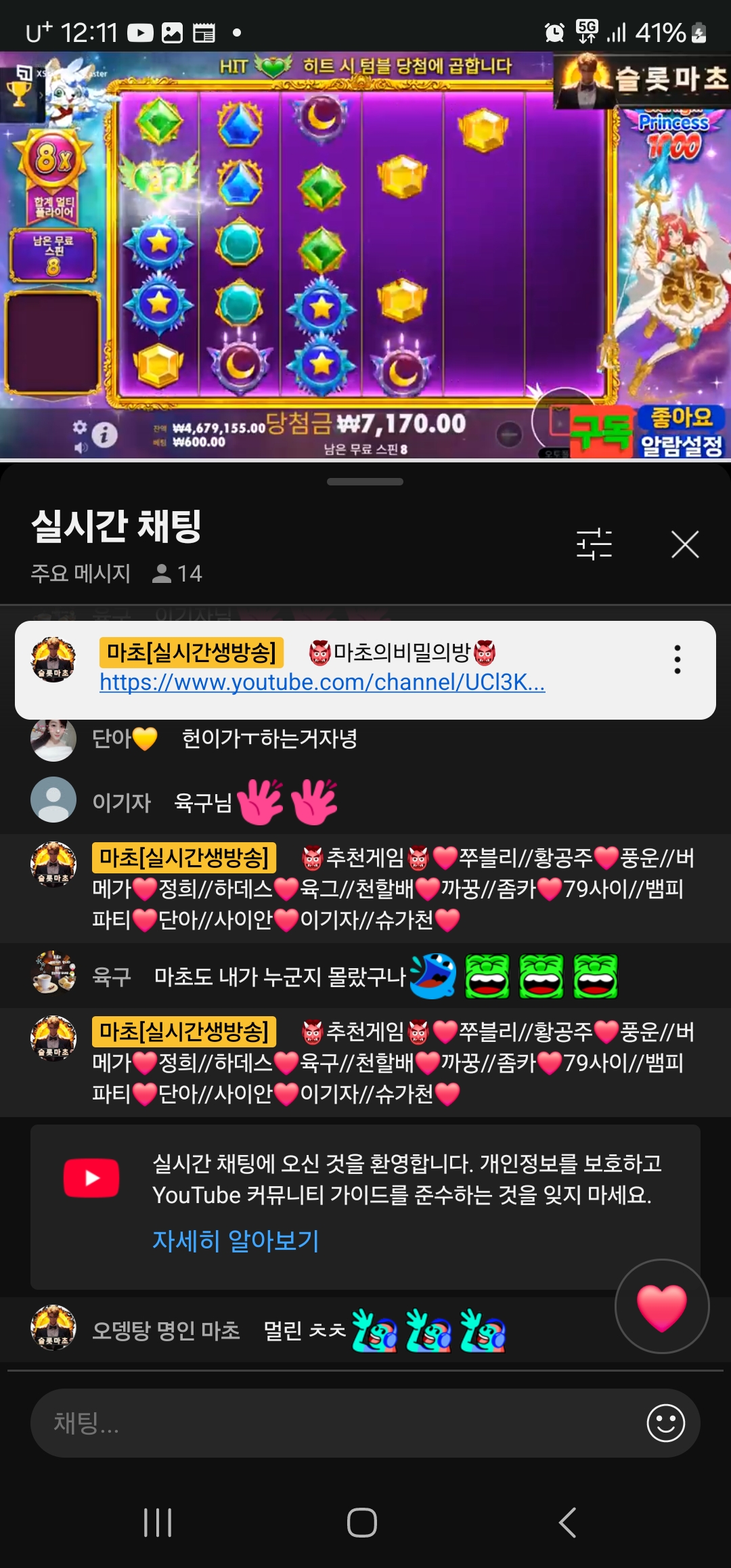
Task: Close the live chat panel
Action: (684, 544)
